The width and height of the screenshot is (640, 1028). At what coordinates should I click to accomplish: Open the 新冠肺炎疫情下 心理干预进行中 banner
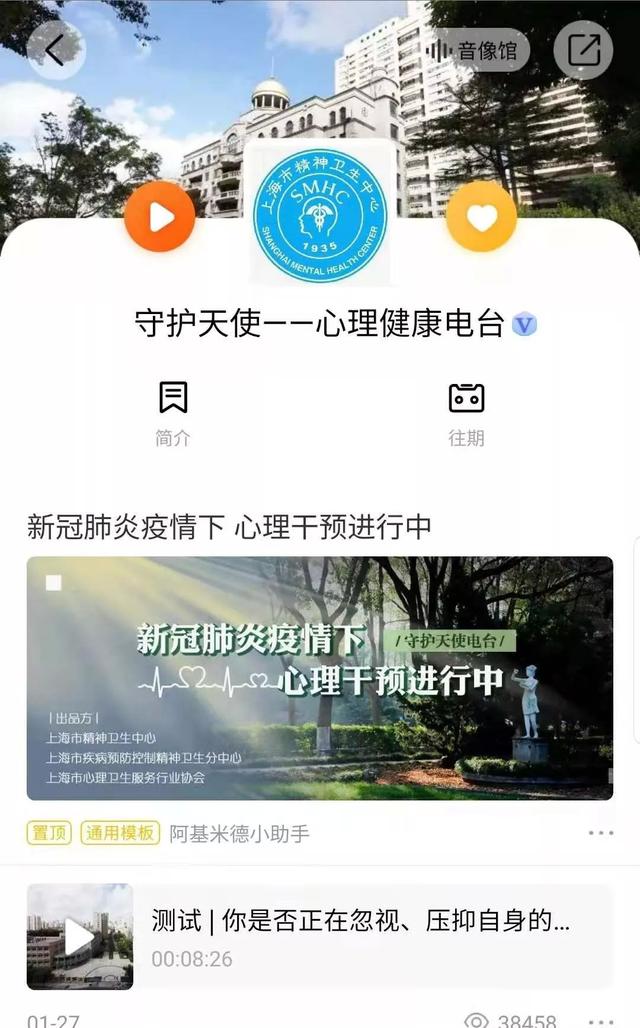tap(320, 677)
